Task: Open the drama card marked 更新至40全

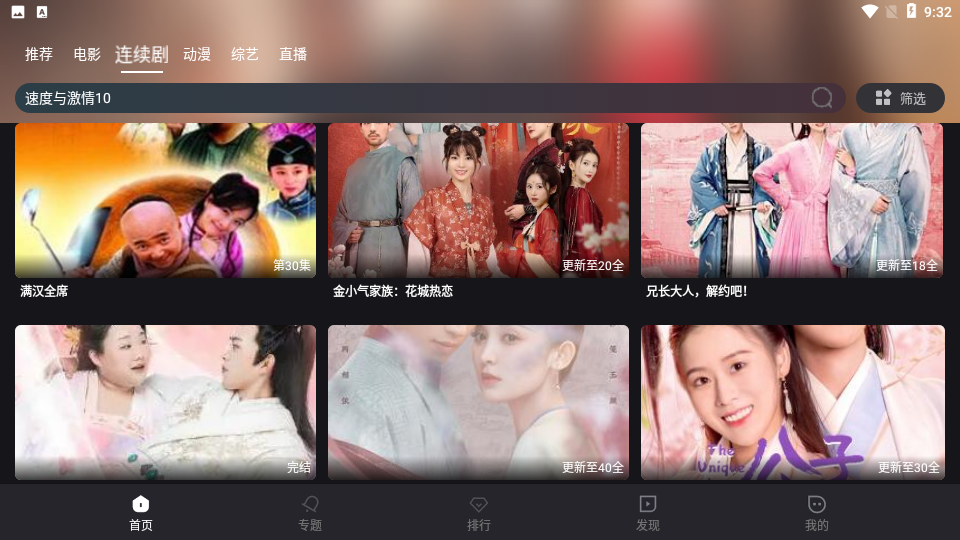Action: pyautogui.click(x=478, y=402)
